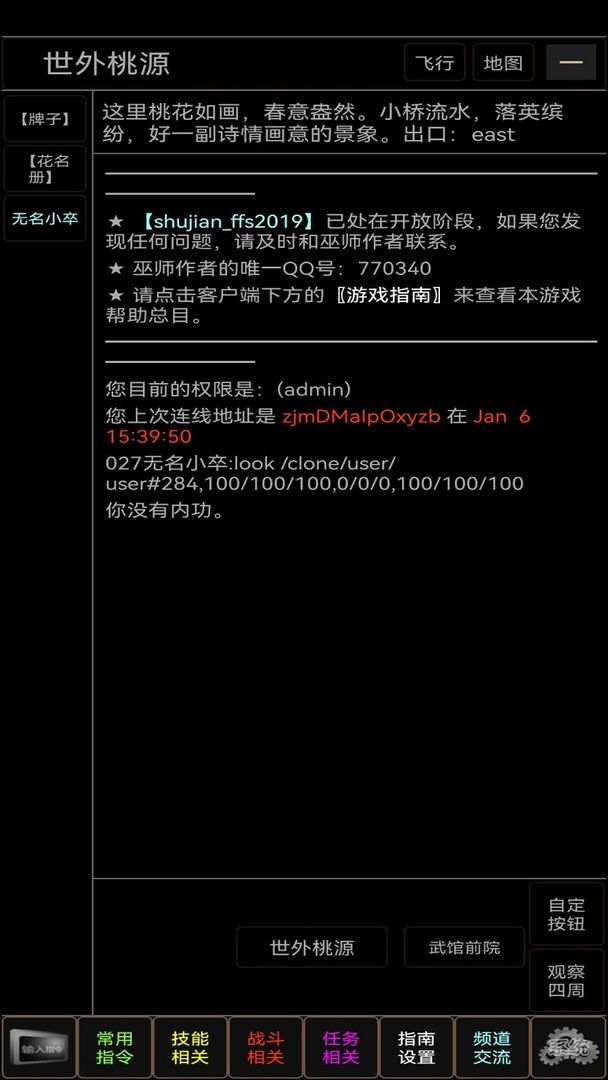The image size is (608, 1080).
Task: Collapse panel with the minus button
Action: click(571, 62)
